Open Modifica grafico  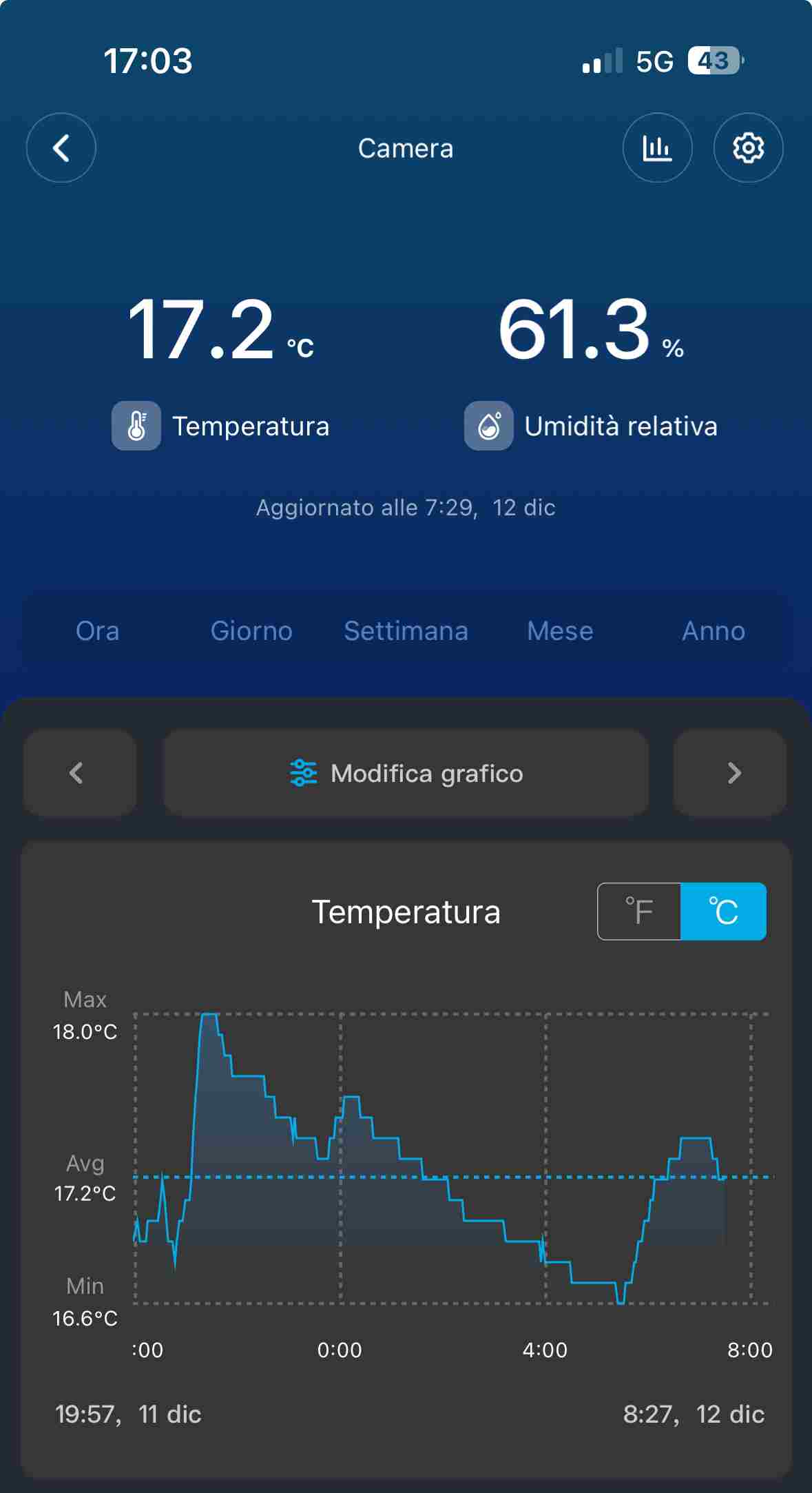pos(406,773)
